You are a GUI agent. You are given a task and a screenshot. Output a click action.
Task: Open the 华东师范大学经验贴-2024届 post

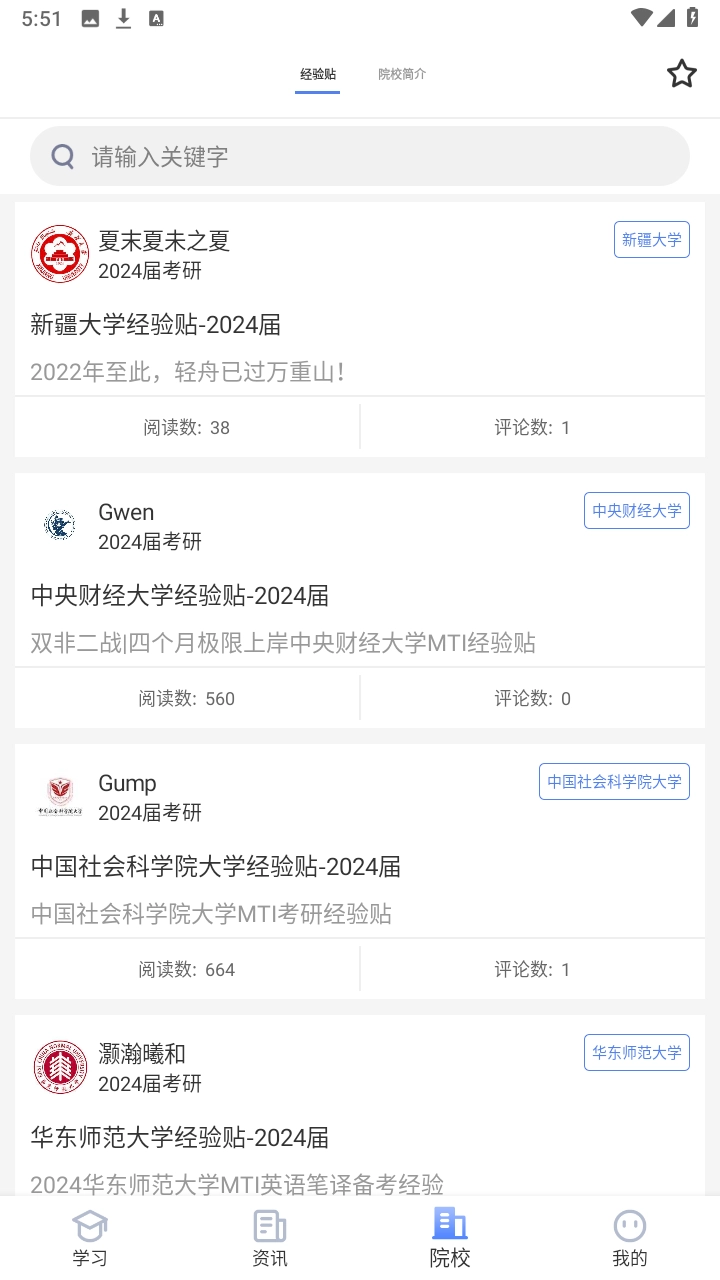pyautogui.click(x=180, y=1138)
